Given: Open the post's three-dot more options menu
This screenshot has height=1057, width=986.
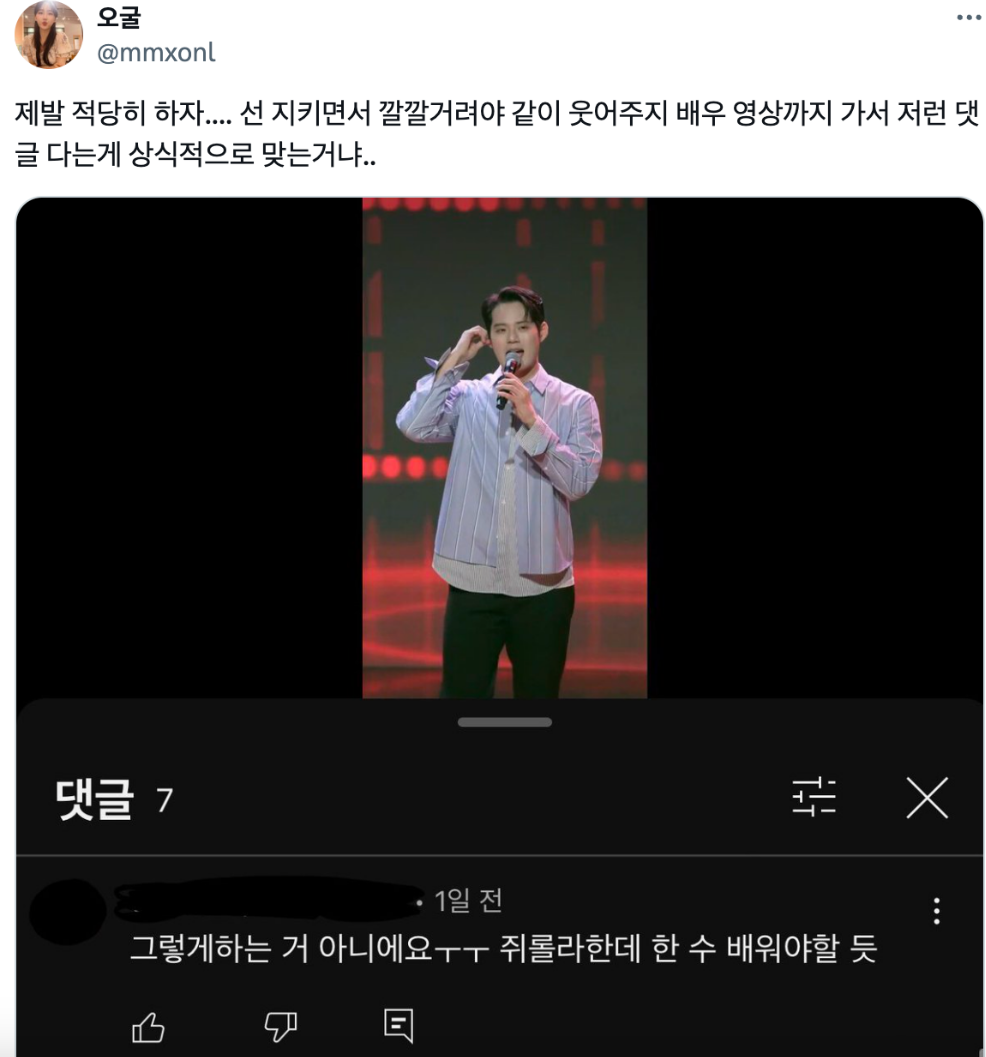Looking at the screenshot, I should [968, 18].
